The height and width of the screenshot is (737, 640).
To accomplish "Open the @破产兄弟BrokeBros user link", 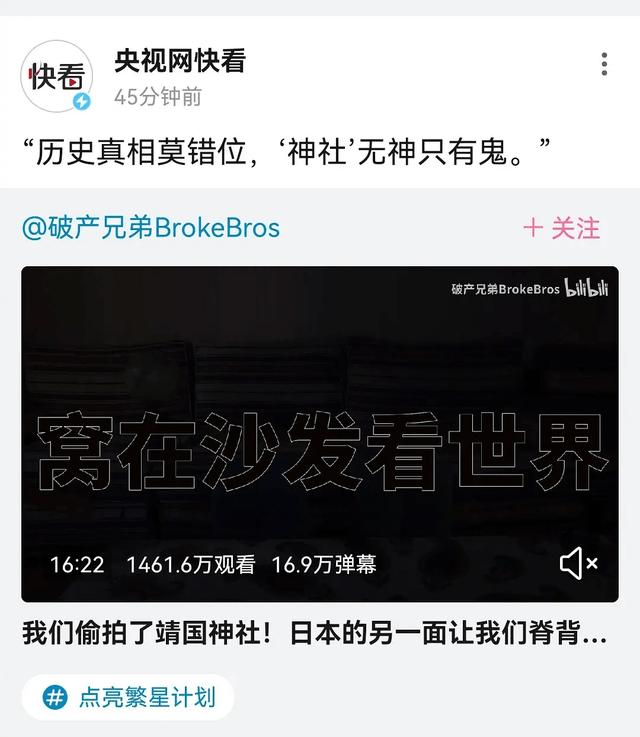I will (x=151, y=228).
